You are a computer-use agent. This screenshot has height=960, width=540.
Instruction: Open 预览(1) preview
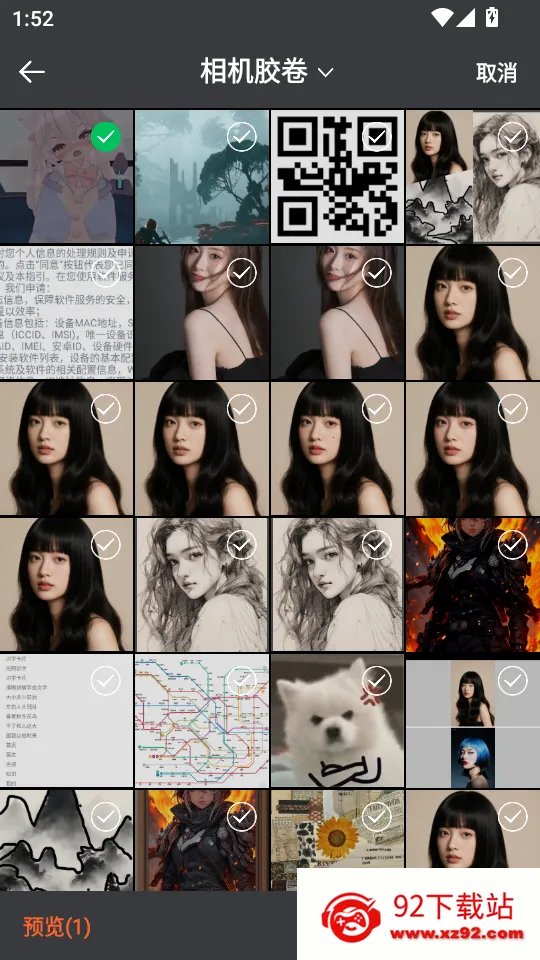57,926
